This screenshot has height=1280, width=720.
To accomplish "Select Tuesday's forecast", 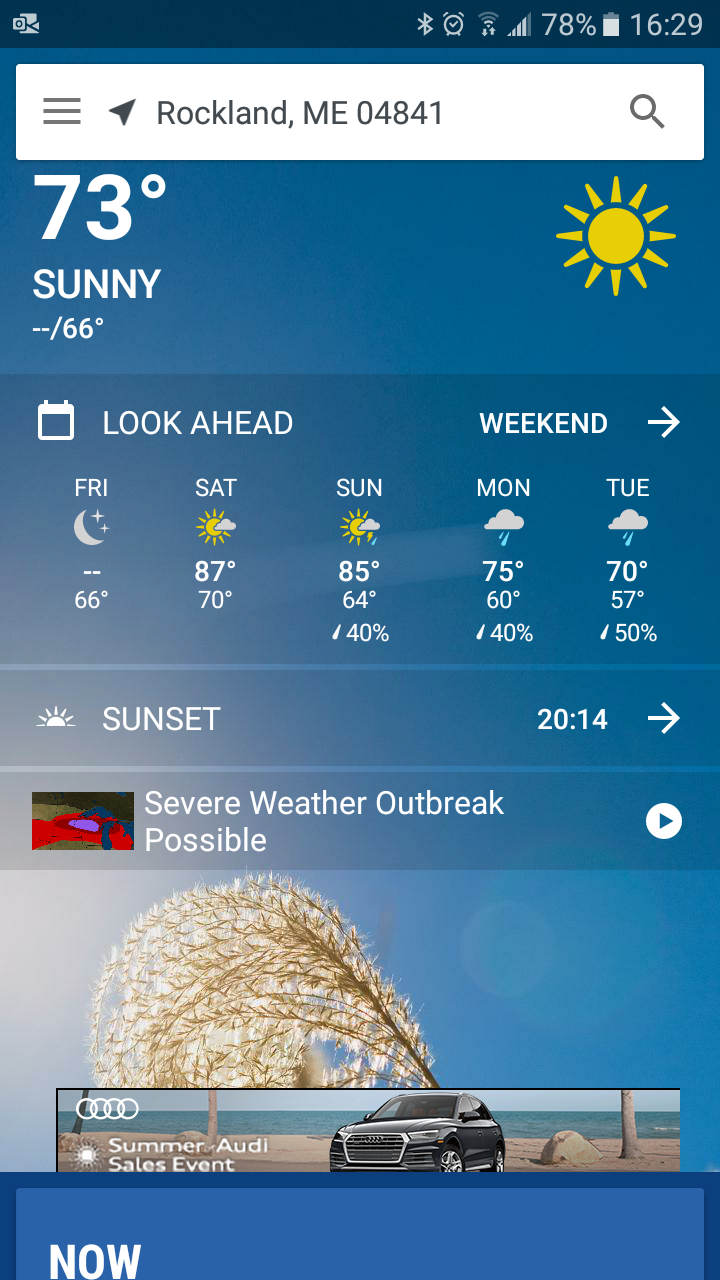I will [628, 558].
